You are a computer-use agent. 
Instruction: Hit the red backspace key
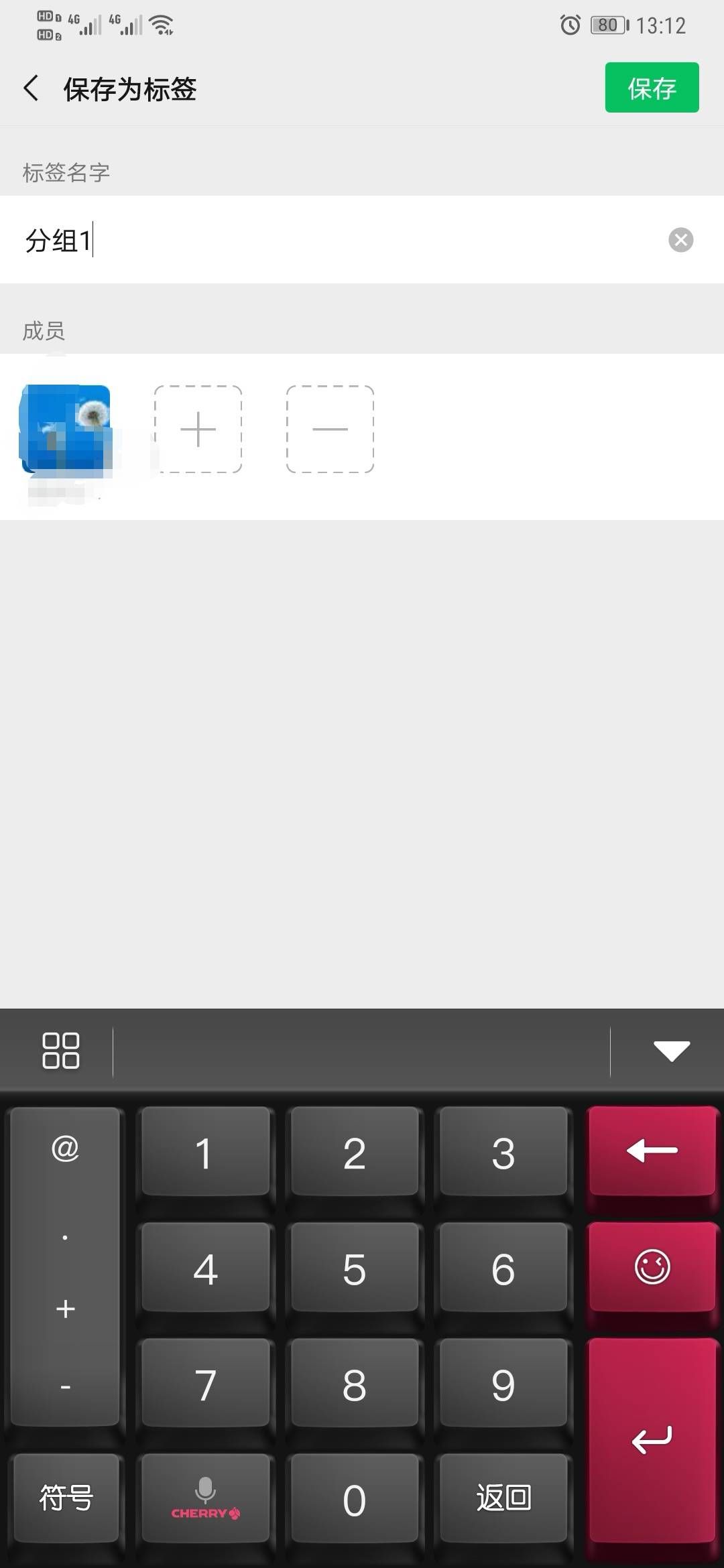652,1151
